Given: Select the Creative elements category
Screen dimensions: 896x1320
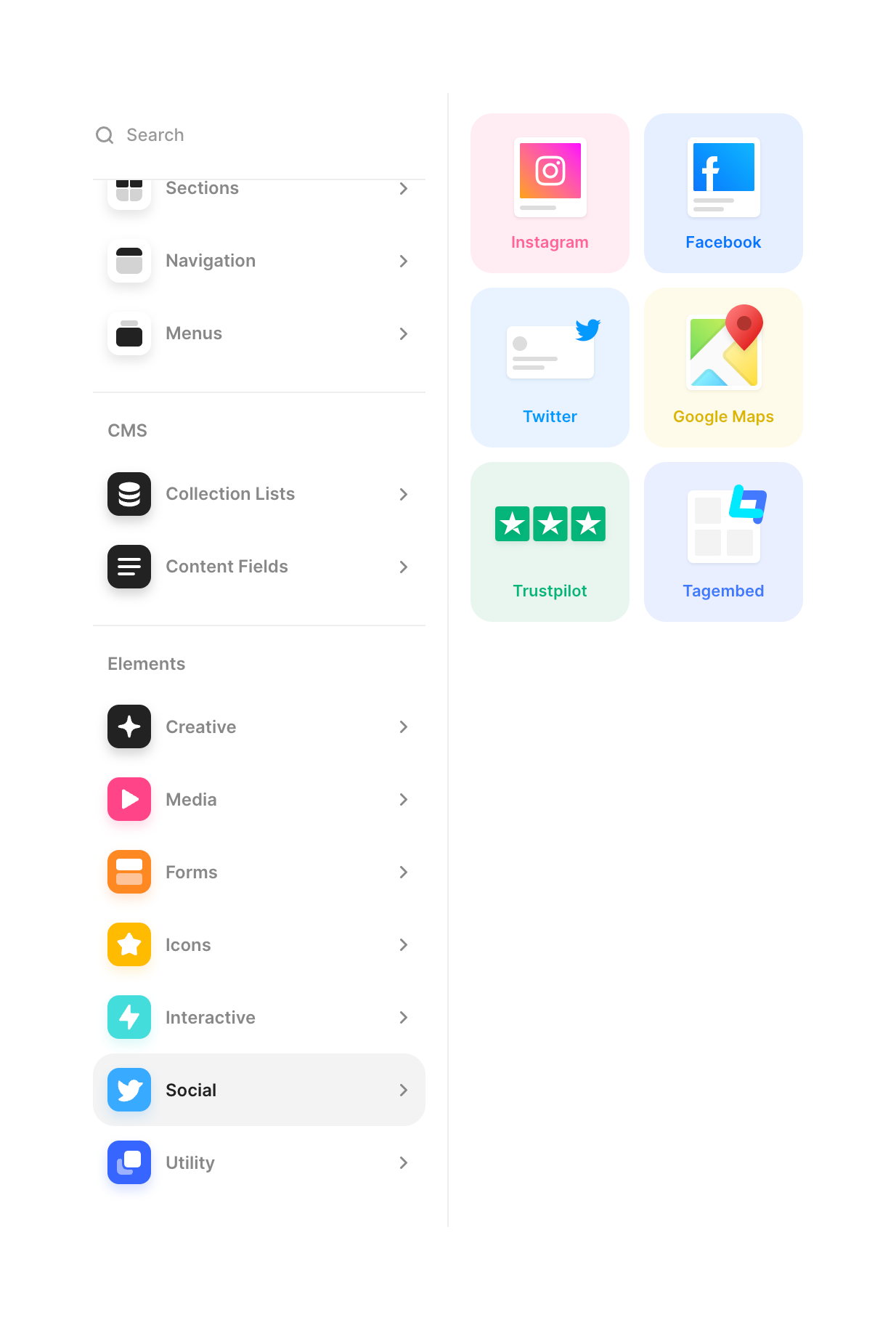Looking at the screenshot, I should pyautogui.click(x=258, y=726).
